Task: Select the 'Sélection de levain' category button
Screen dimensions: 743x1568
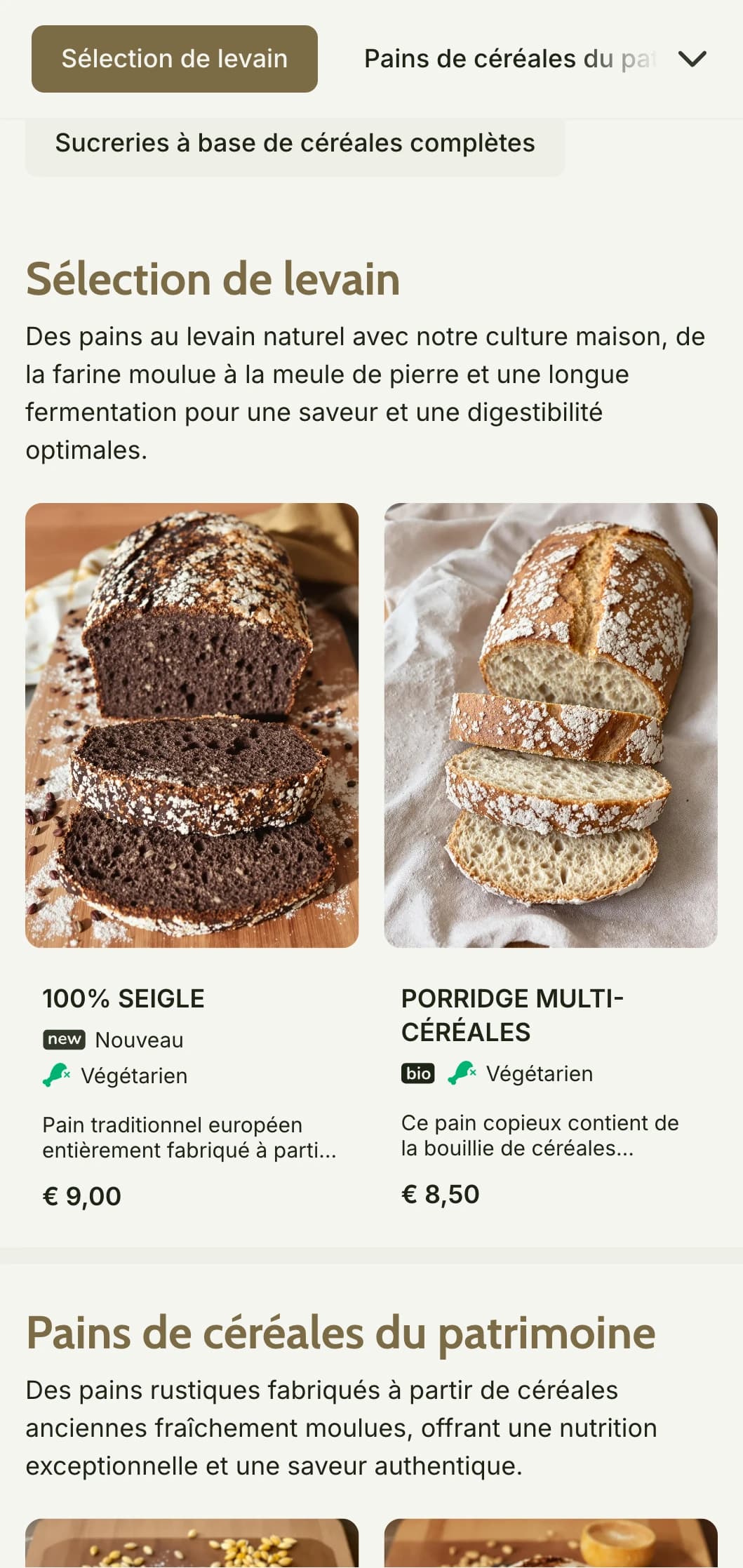Action: pyautogui.click(x=173, y=59)
